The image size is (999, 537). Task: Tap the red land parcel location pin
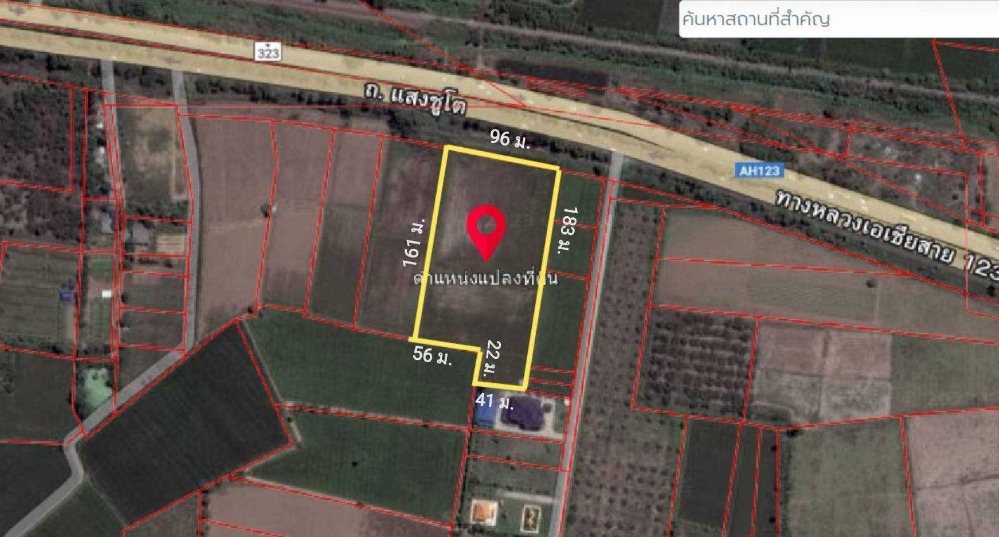[487, 229]
